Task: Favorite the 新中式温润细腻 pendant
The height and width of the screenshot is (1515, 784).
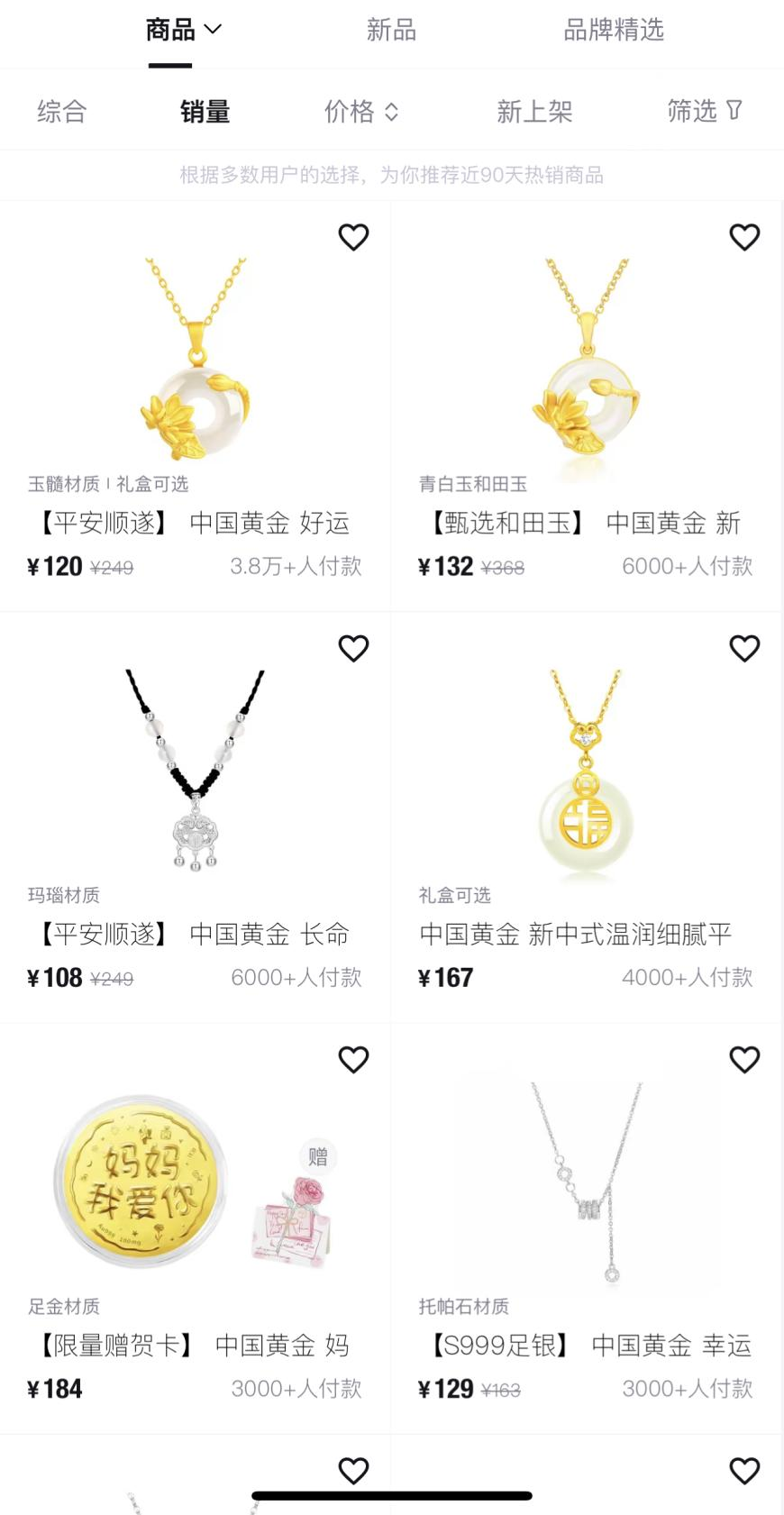Action: coord(744,648)
